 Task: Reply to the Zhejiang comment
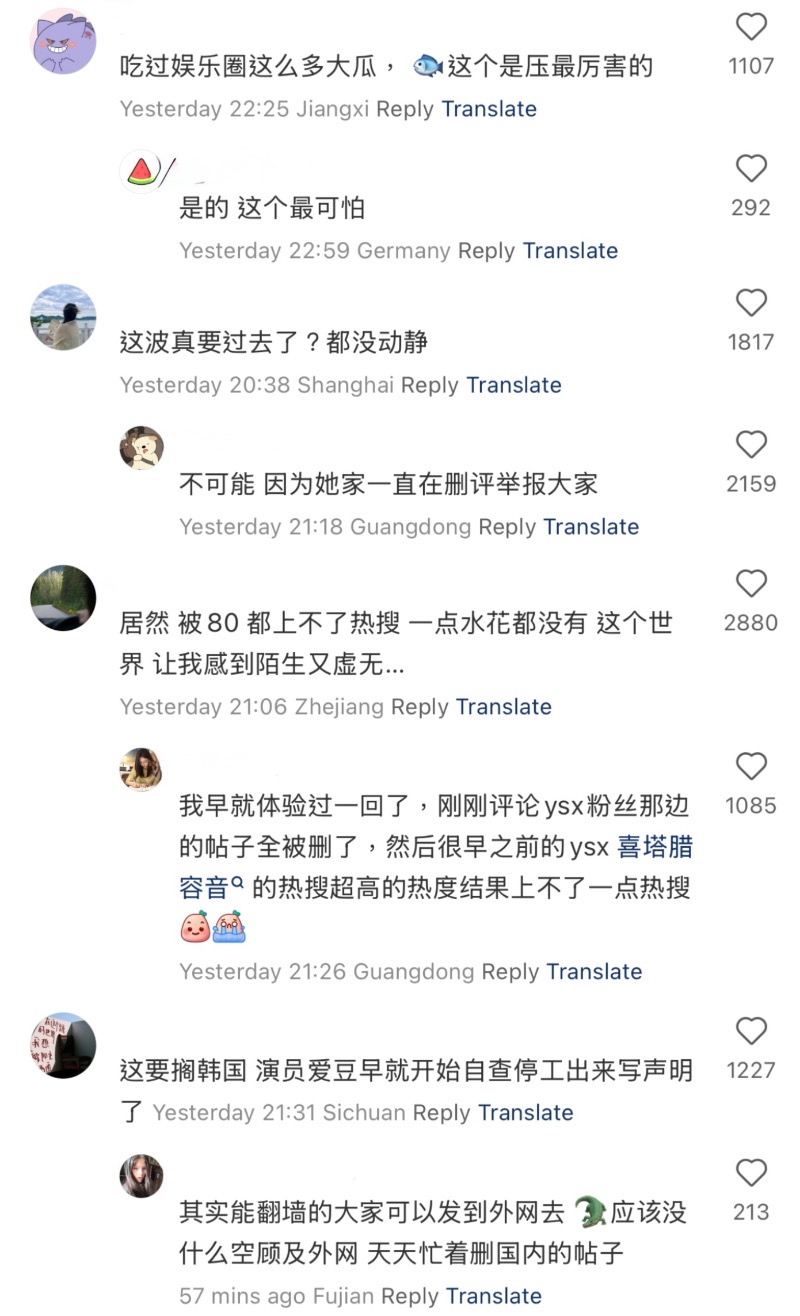coord(420,707)
